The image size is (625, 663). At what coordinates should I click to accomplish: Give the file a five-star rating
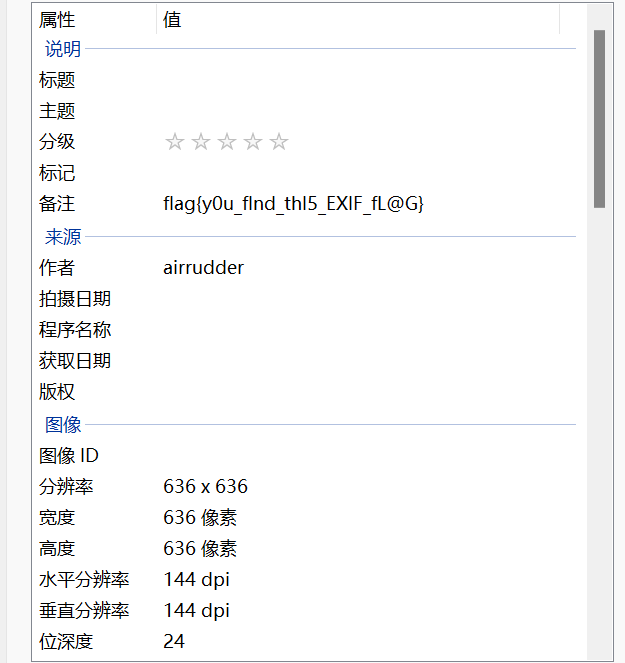pyautogui.click(x=279, y=142)
